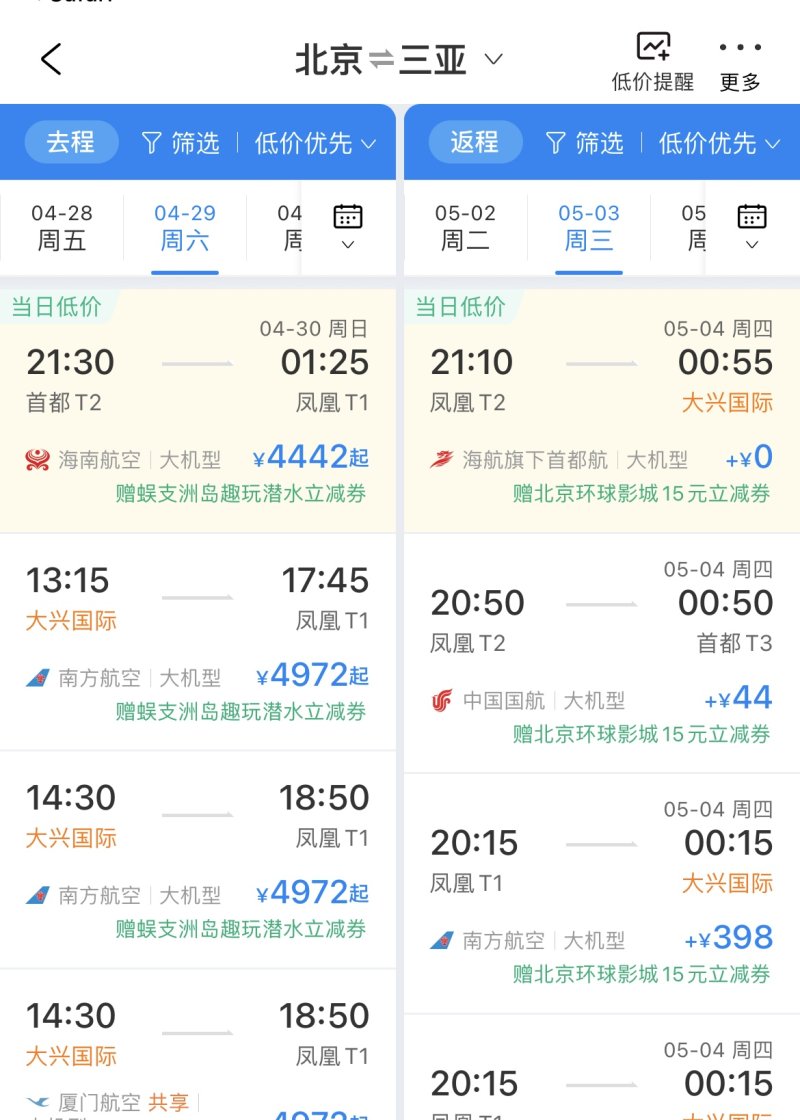Go back using the top arrow

(52, 60)
